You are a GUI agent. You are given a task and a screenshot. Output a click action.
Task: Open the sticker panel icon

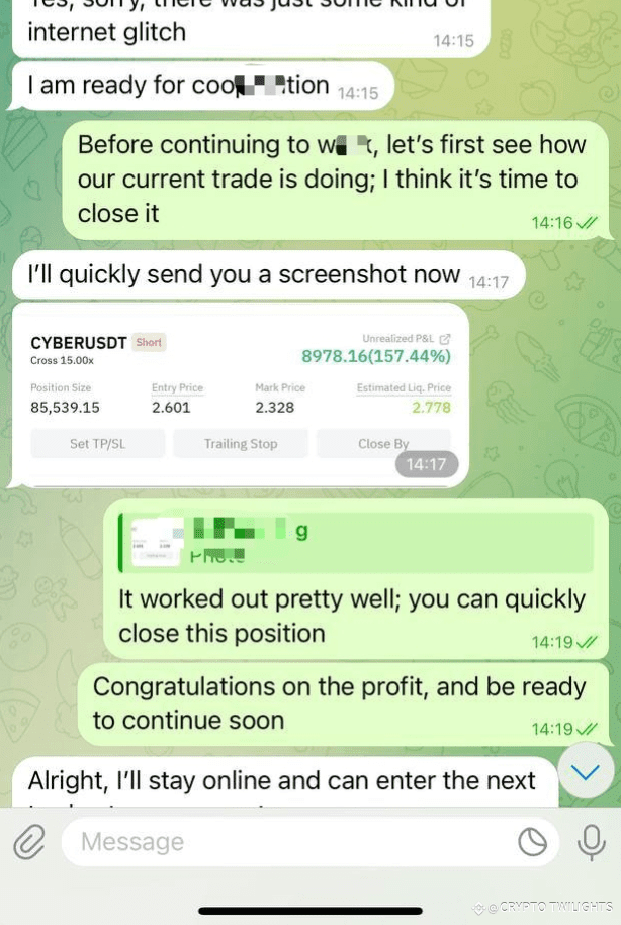(532, 842)
